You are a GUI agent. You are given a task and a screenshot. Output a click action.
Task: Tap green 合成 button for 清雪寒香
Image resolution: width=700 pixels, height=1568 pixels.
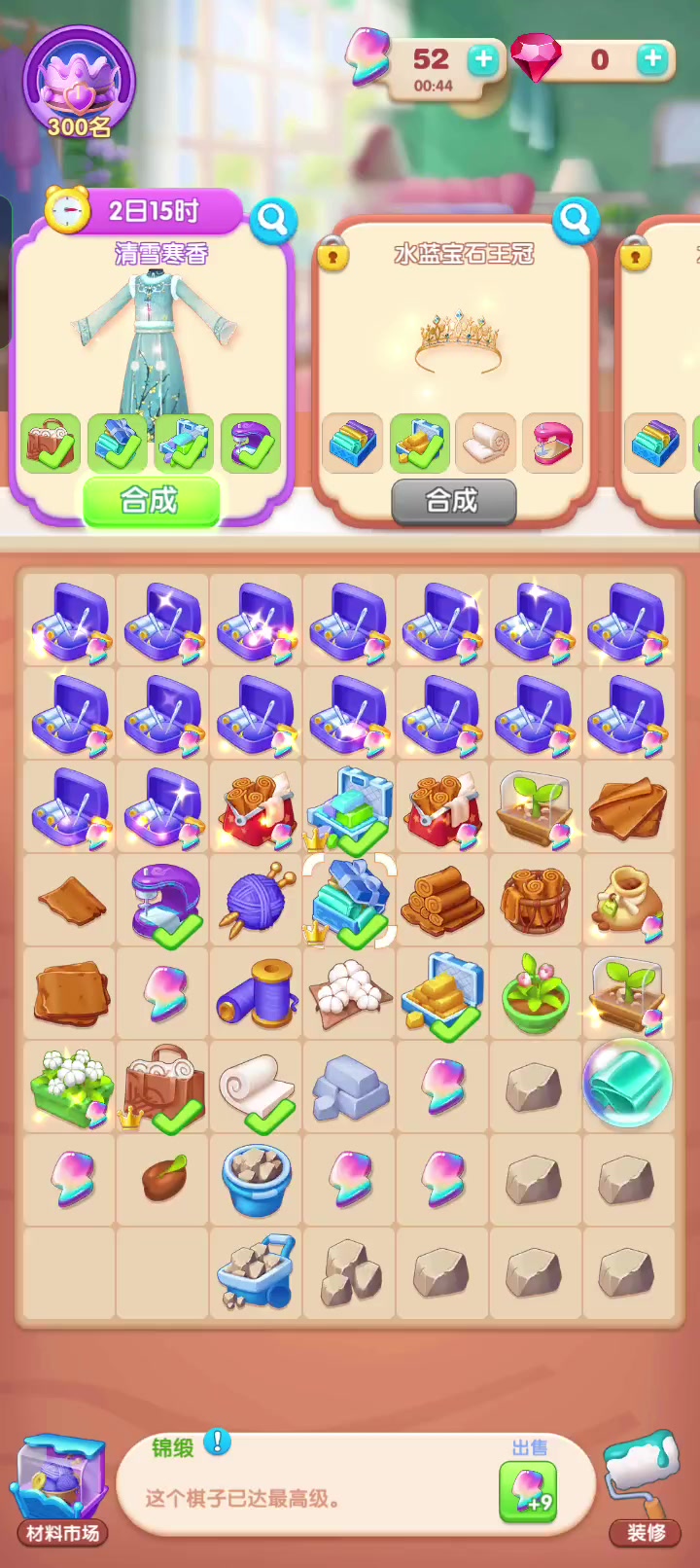pyautogui.click(x=151, y=501)
